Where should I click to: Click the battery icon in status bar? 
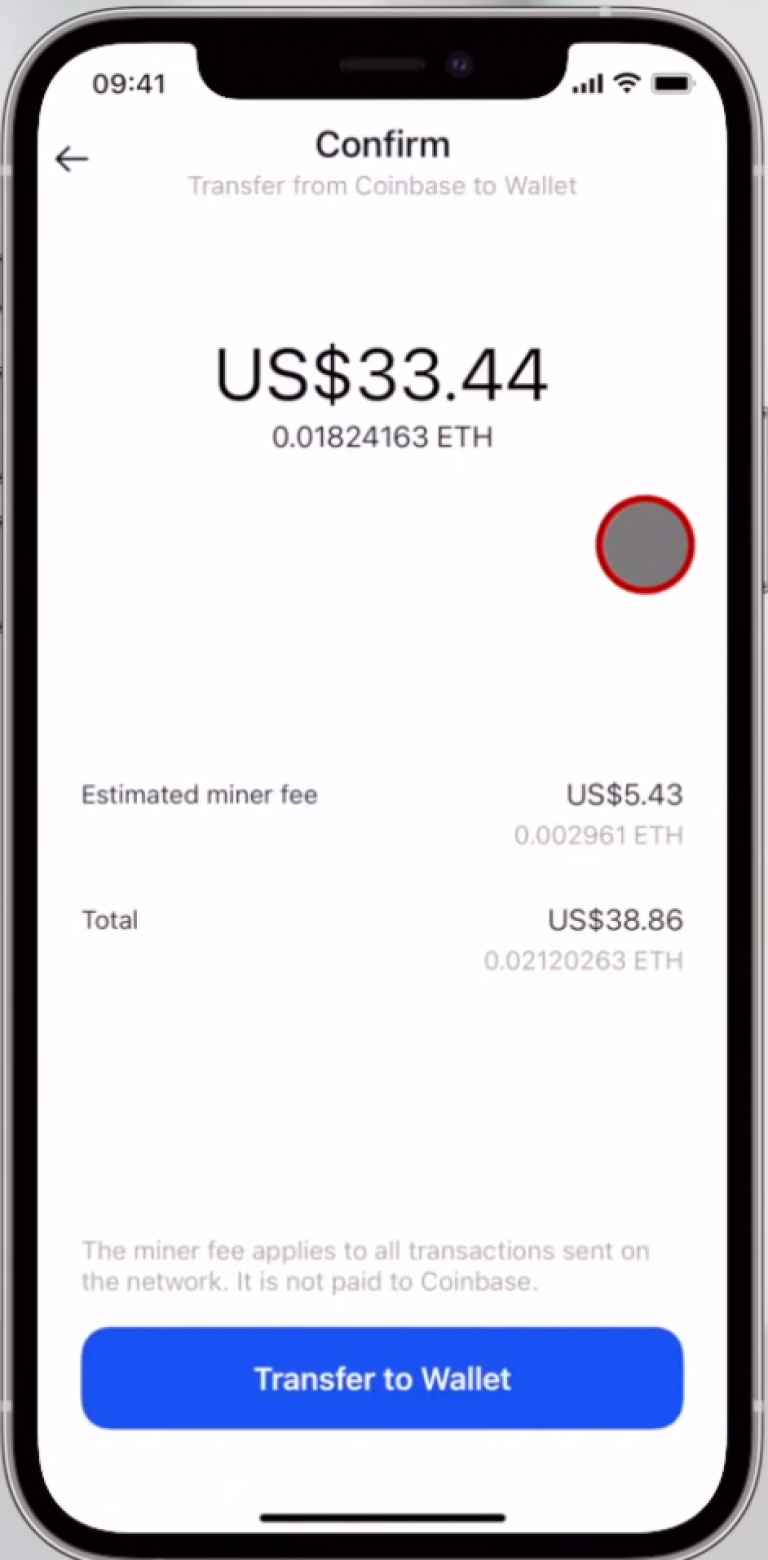click(670, 84)
